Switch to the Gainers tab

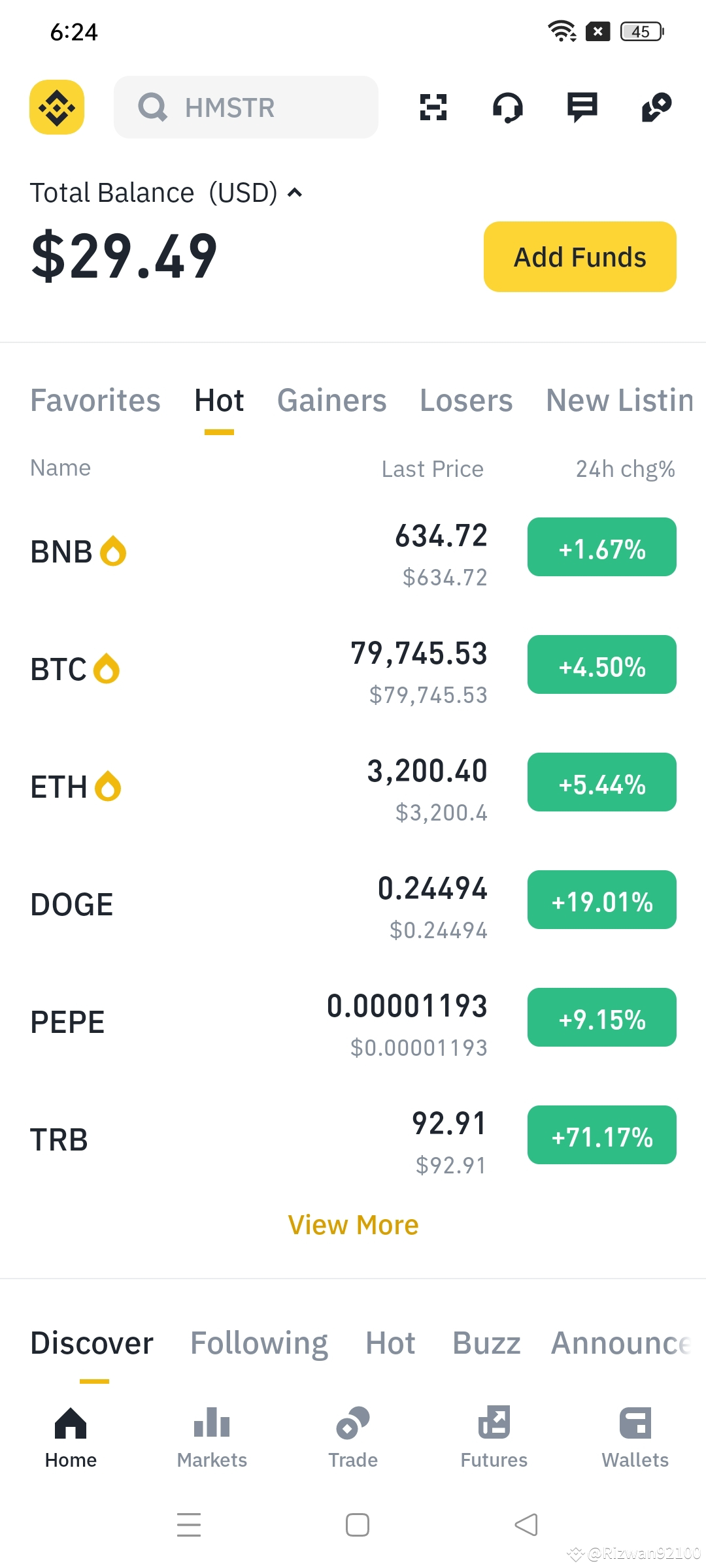331,400
